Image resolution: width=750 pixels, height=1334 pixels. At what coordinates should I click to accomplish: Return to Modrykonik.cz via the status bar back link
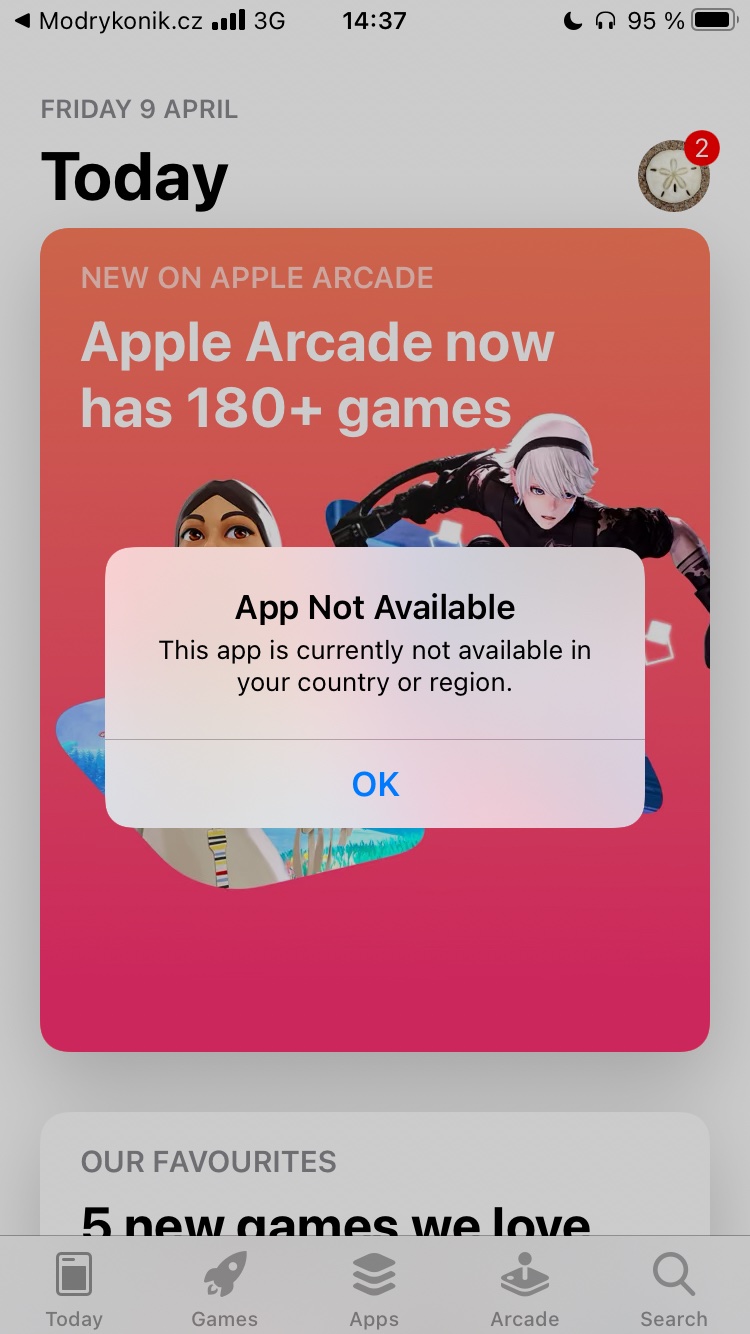(108, 20)
